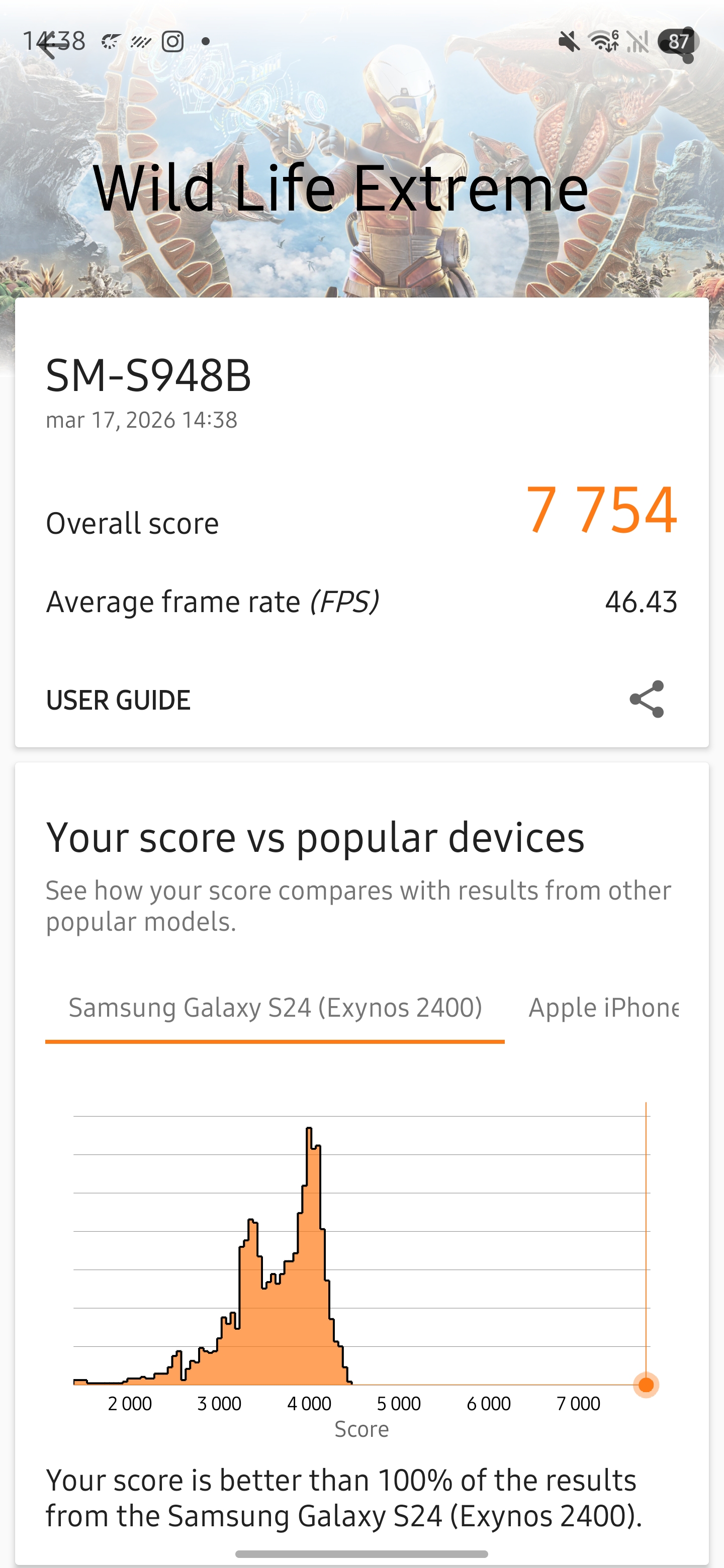
Task: Switch to the Apple iPhone comparison tab
Action: [603, 1008]
